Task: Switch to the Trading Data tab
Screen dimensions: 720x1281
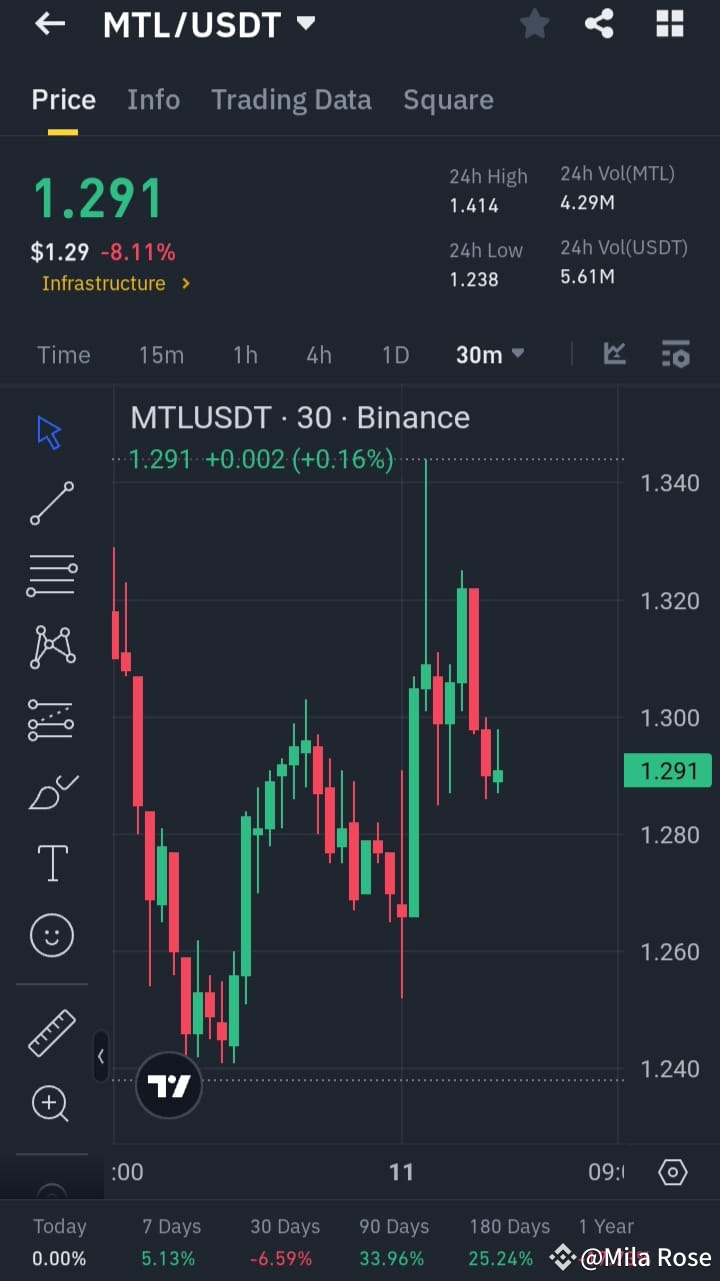Action: point(291,99)
